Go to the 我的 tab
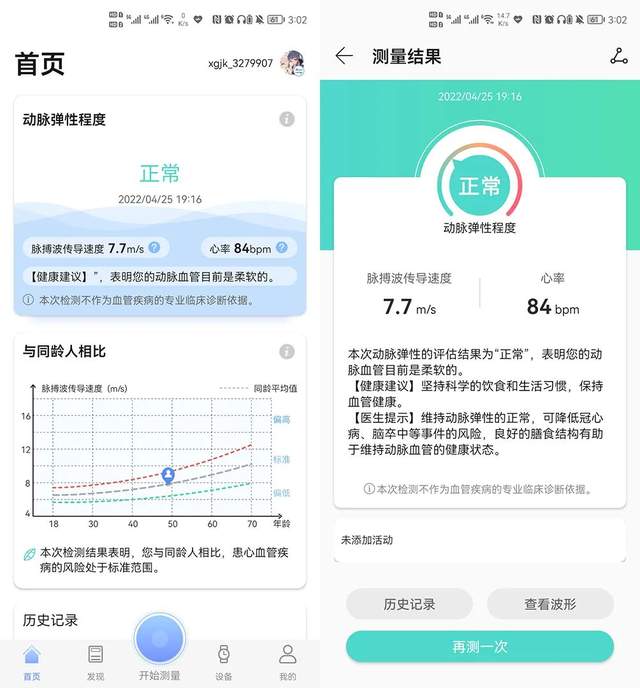640x688 pixels. tap(288, 662)
